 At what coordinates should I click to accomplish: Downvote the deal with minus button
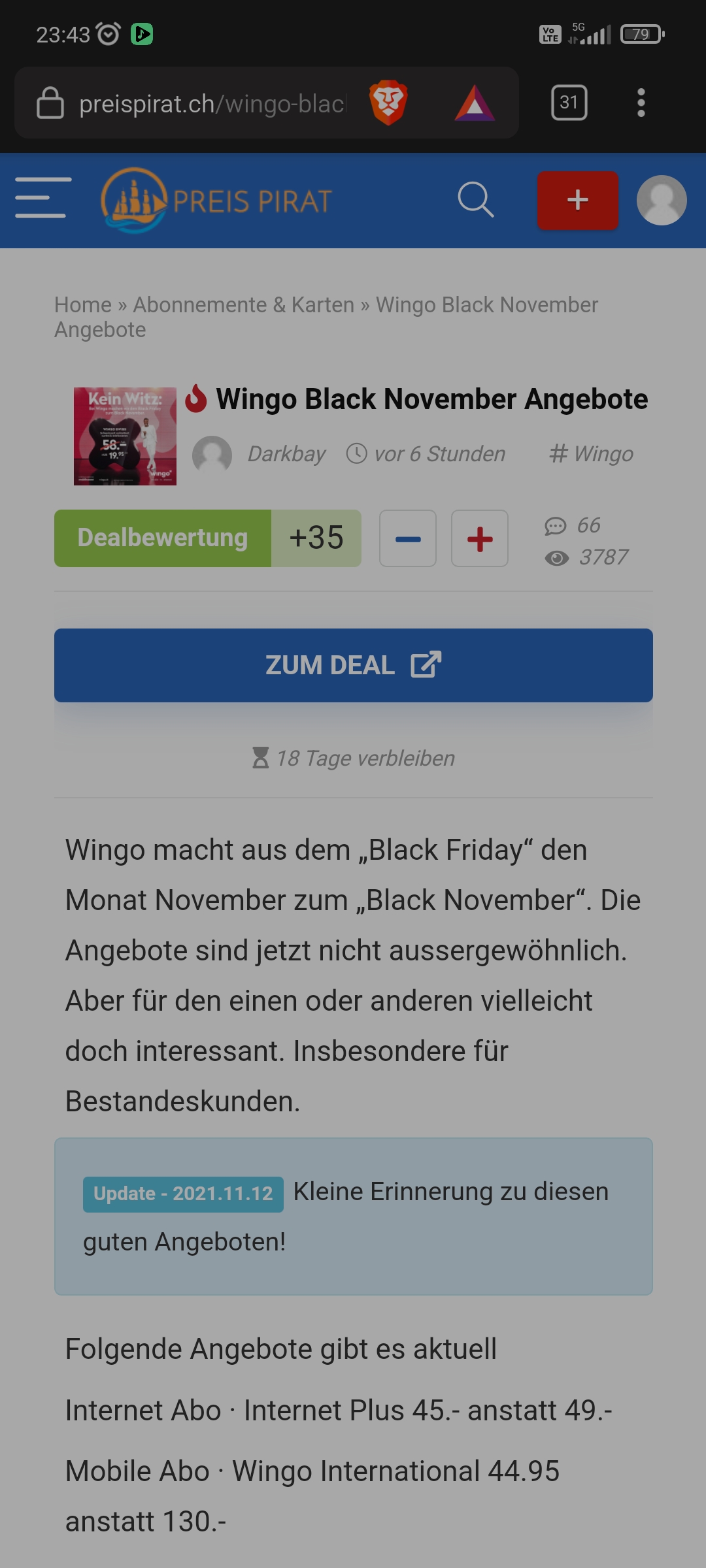click(x=408, y=539)
